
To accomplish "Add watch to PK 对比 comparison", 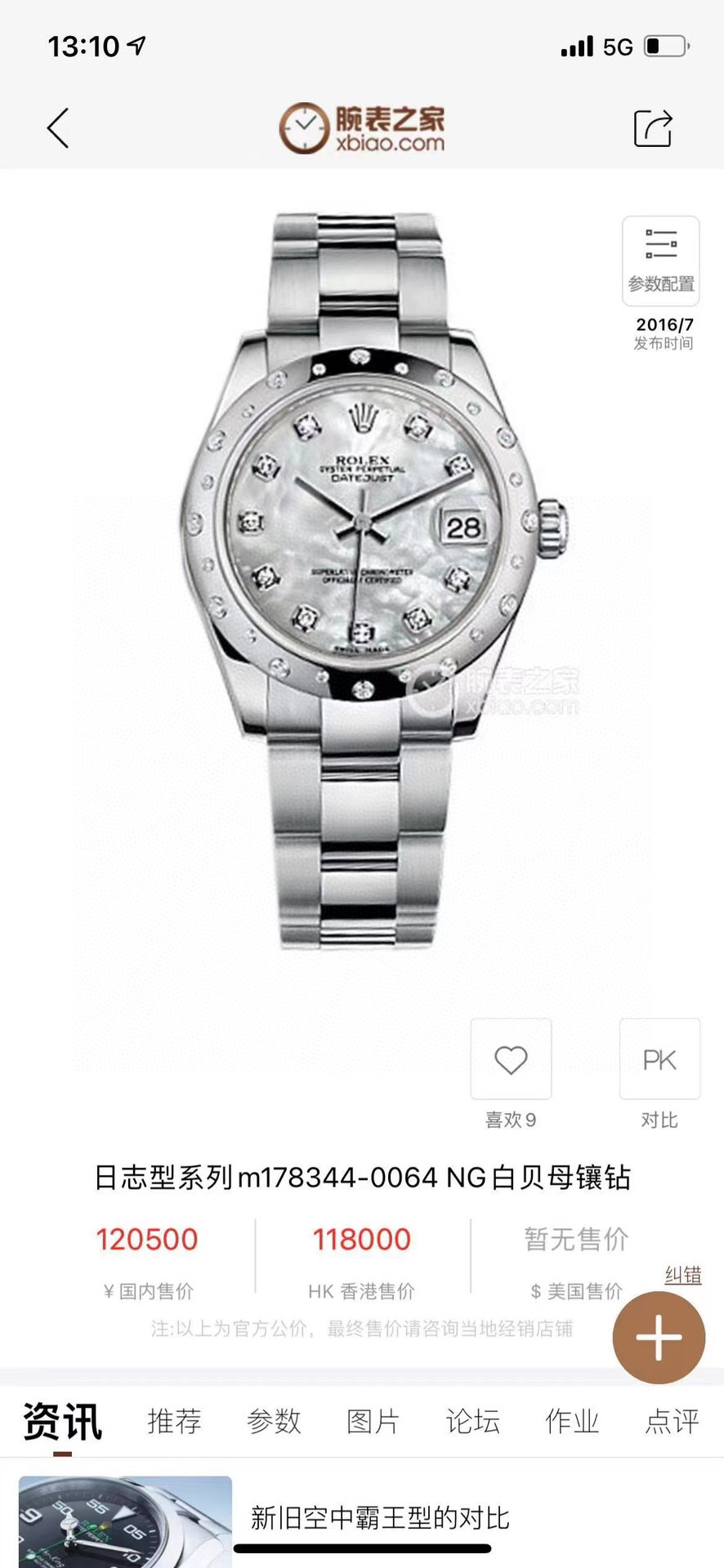I will pyautogui.click(x=659, y=1059).
